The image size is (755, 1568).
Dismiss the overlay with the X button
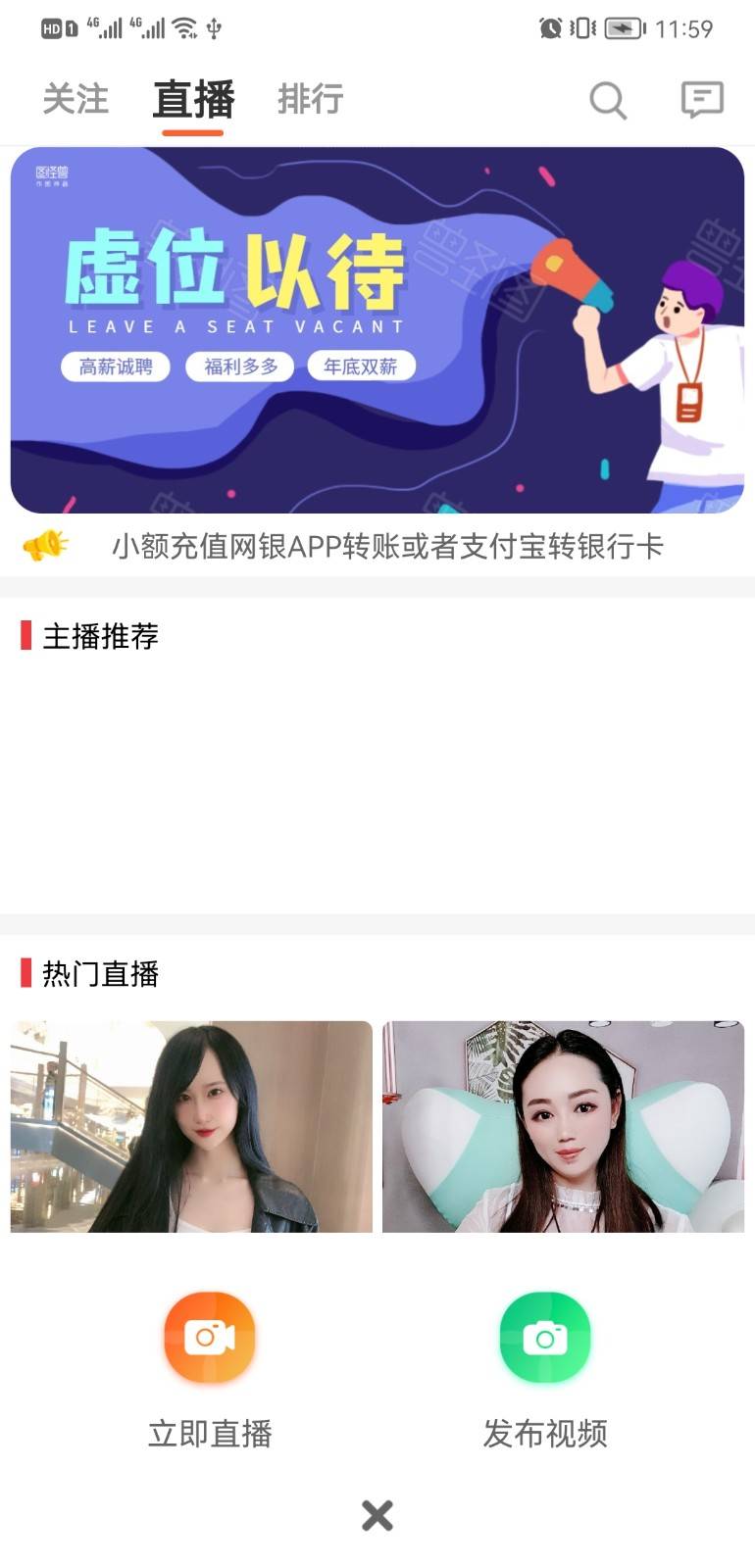click(377, 1515)
